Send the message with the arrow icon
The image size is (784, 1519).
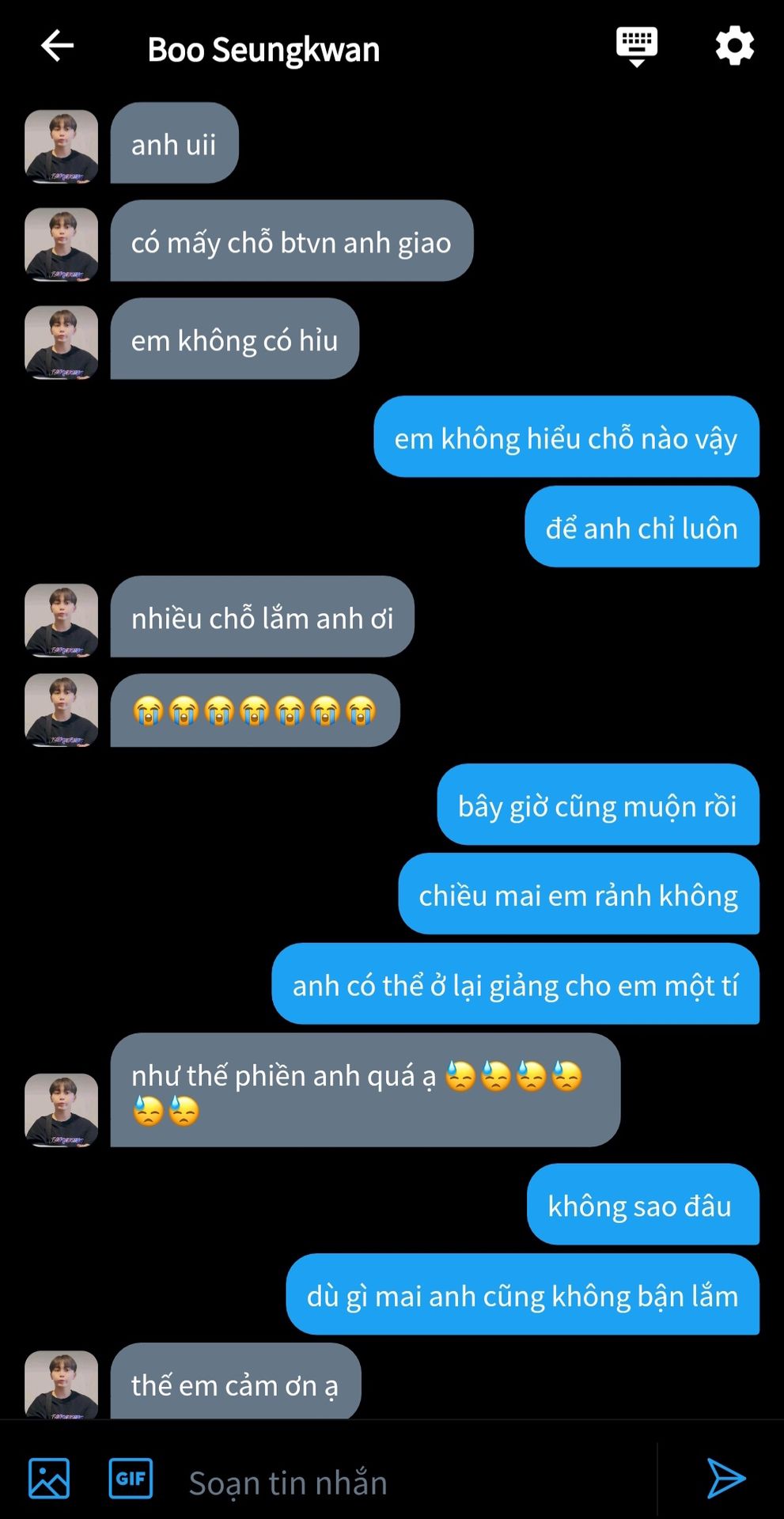tap(725, 1478)
